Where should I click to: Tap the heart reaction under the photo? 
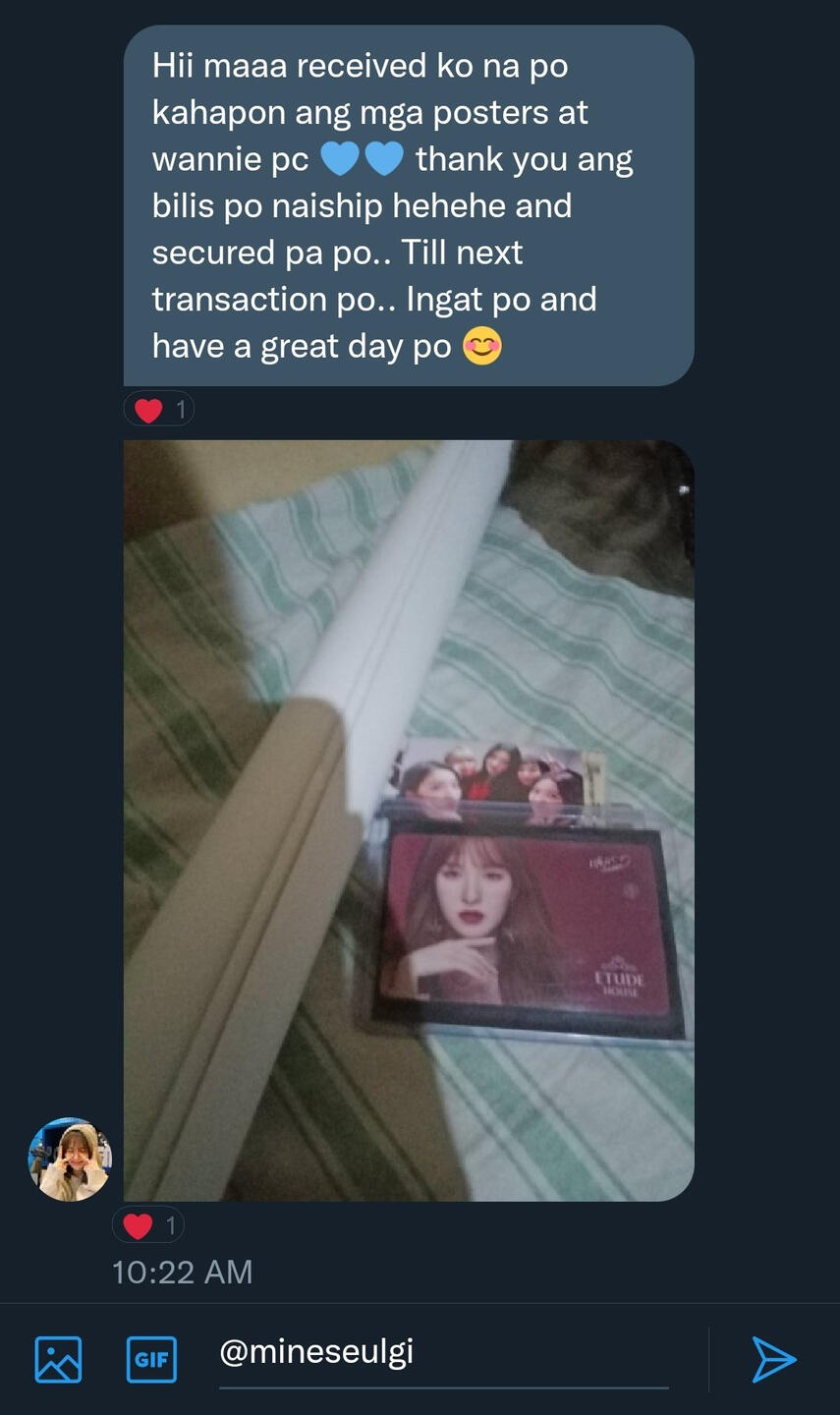point(148,1224)
